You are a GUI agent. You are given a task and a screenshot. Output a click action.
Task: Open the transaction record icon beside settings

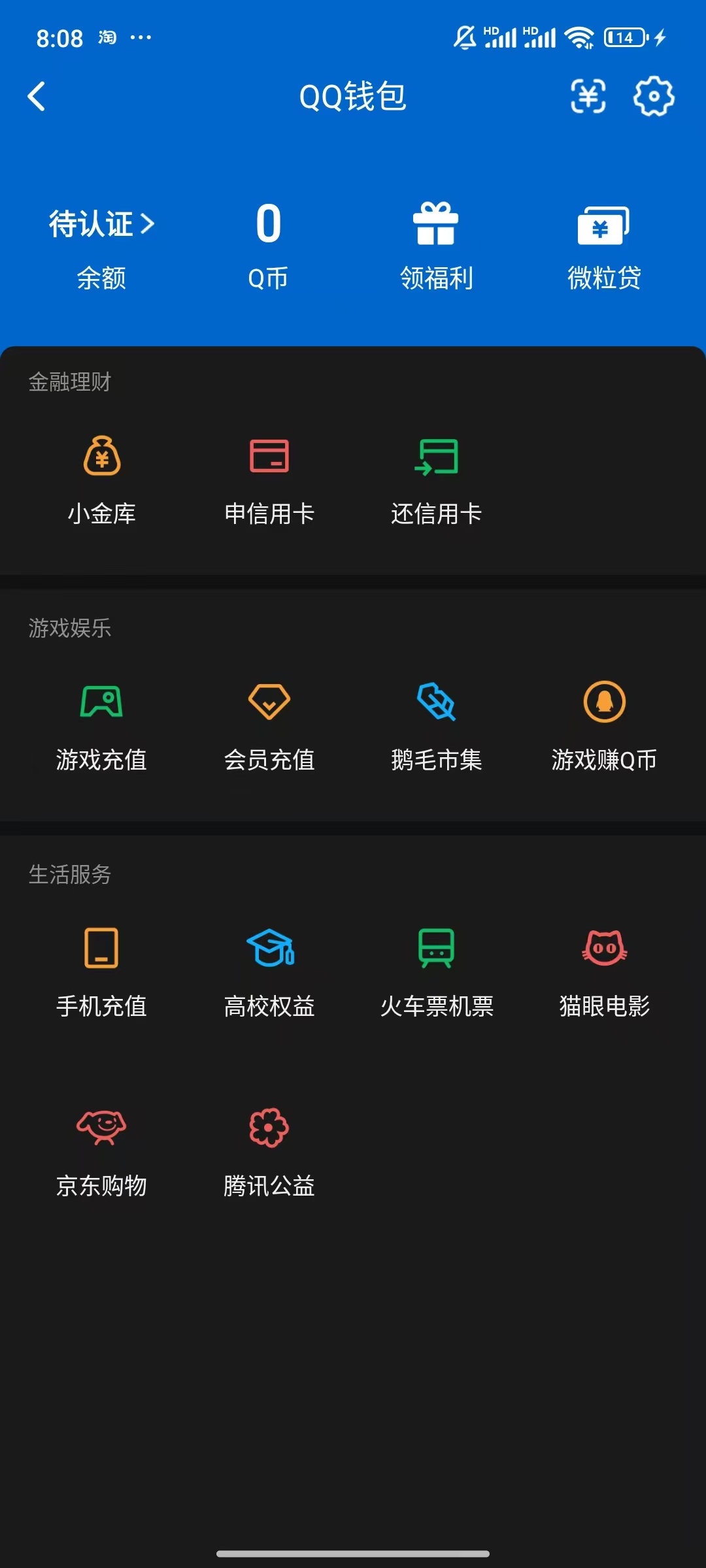click(587, 97)
